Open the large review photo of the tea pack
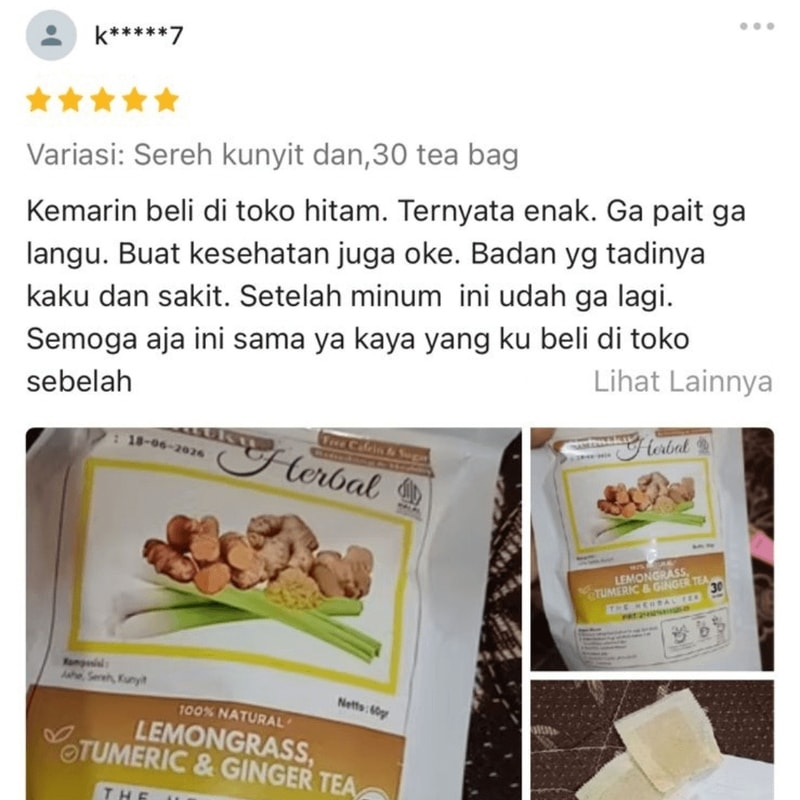Image resolution: width=800 pixels, height=800 pixels. click(x=272, y=612)
